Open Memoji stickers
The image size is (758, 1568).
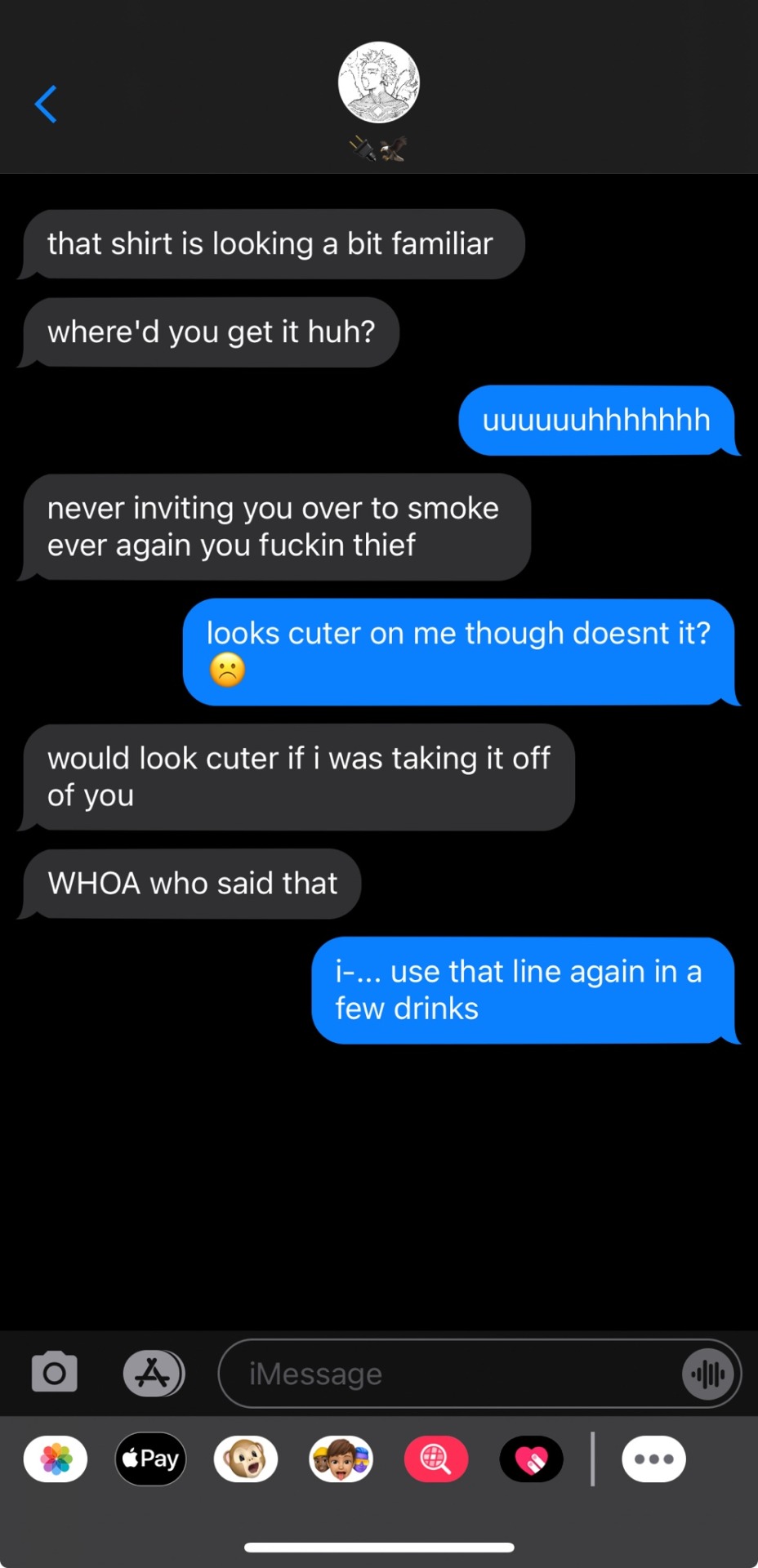341,1459
